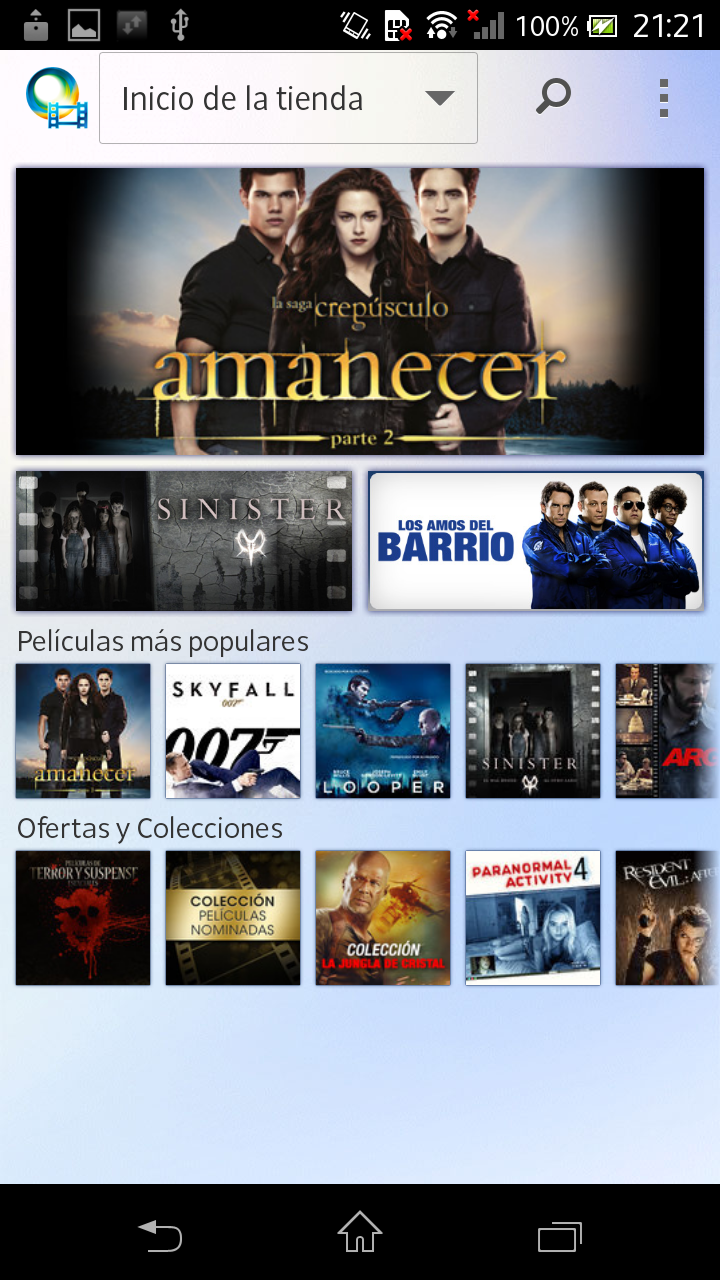Open the Resident Evil offer tile

pos(668,918)
